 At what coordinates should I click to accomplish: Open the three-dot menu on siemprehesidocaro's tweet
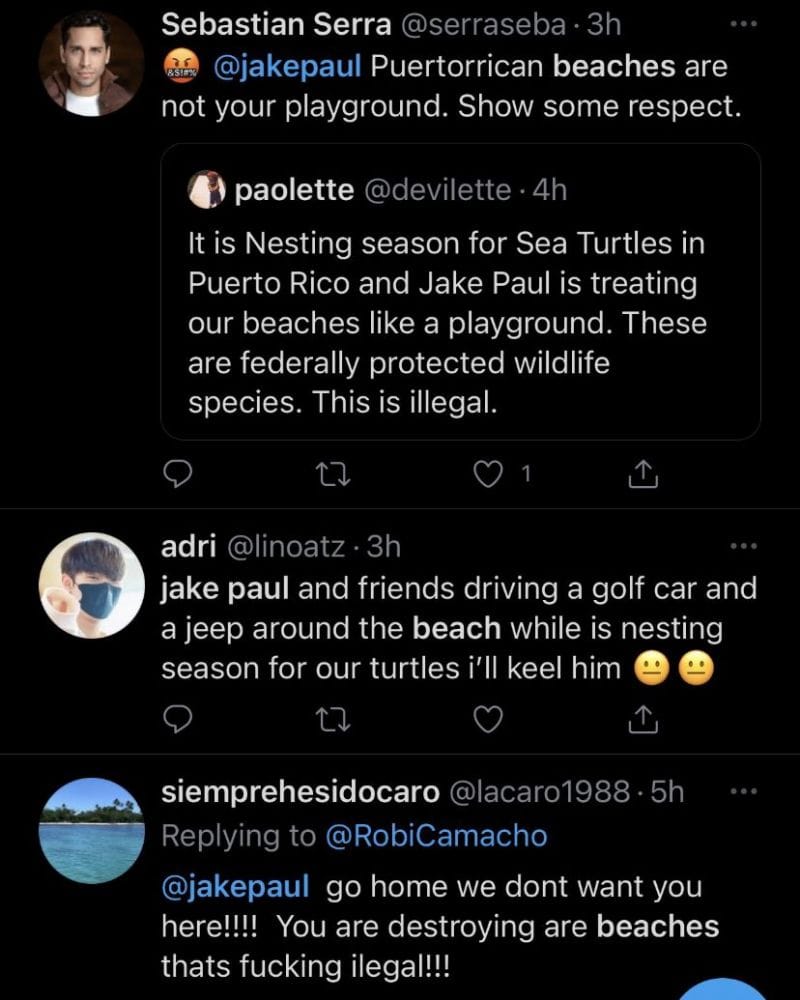742,790
